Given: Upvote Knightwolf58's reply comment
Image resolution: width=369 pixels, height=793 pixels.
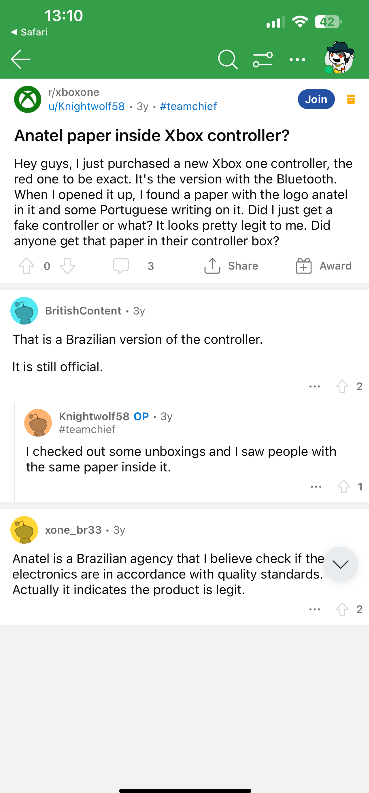Looking at the screenshot, I should 344,487.
